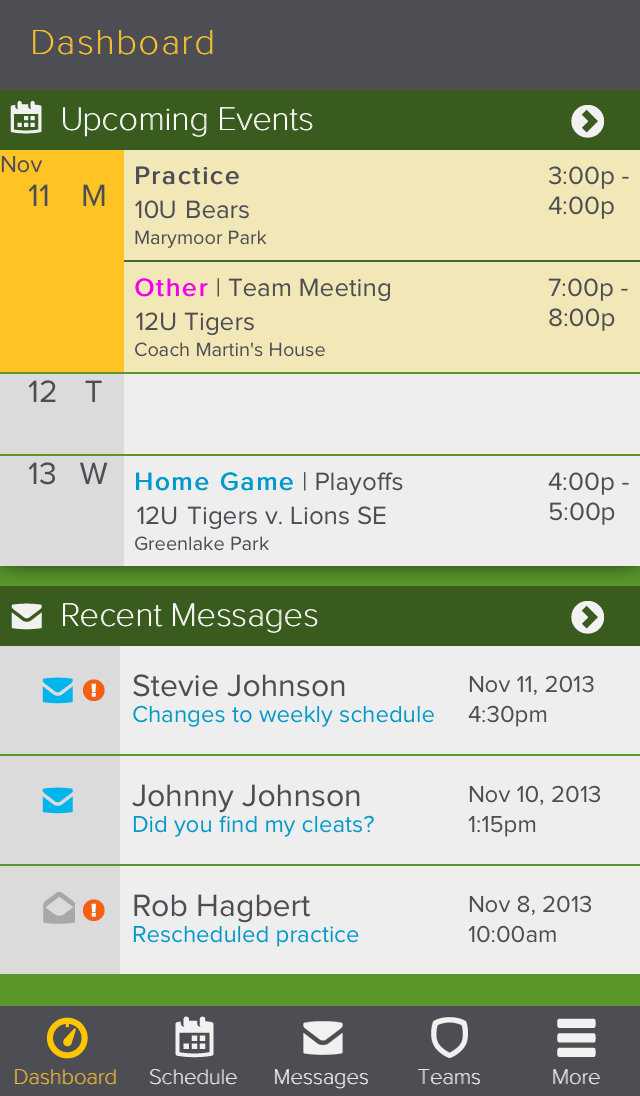The height and width of the screenshot is (1096, 640).
Task: Open the More menu tab
Action: pos(576,1052)
